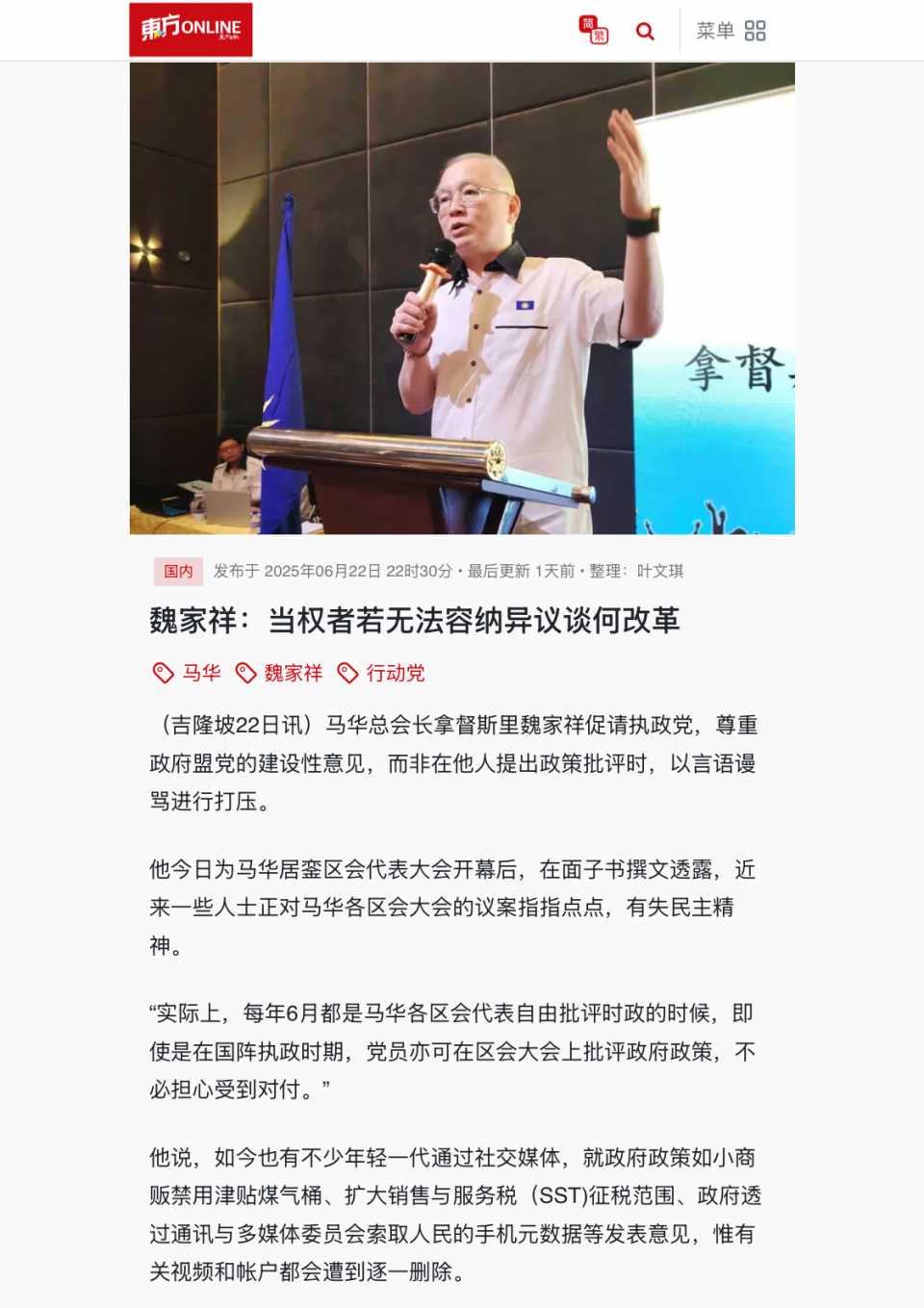
Task: Open the Oriental Daily Online homepage logo
Action: (x=191, y=30)
